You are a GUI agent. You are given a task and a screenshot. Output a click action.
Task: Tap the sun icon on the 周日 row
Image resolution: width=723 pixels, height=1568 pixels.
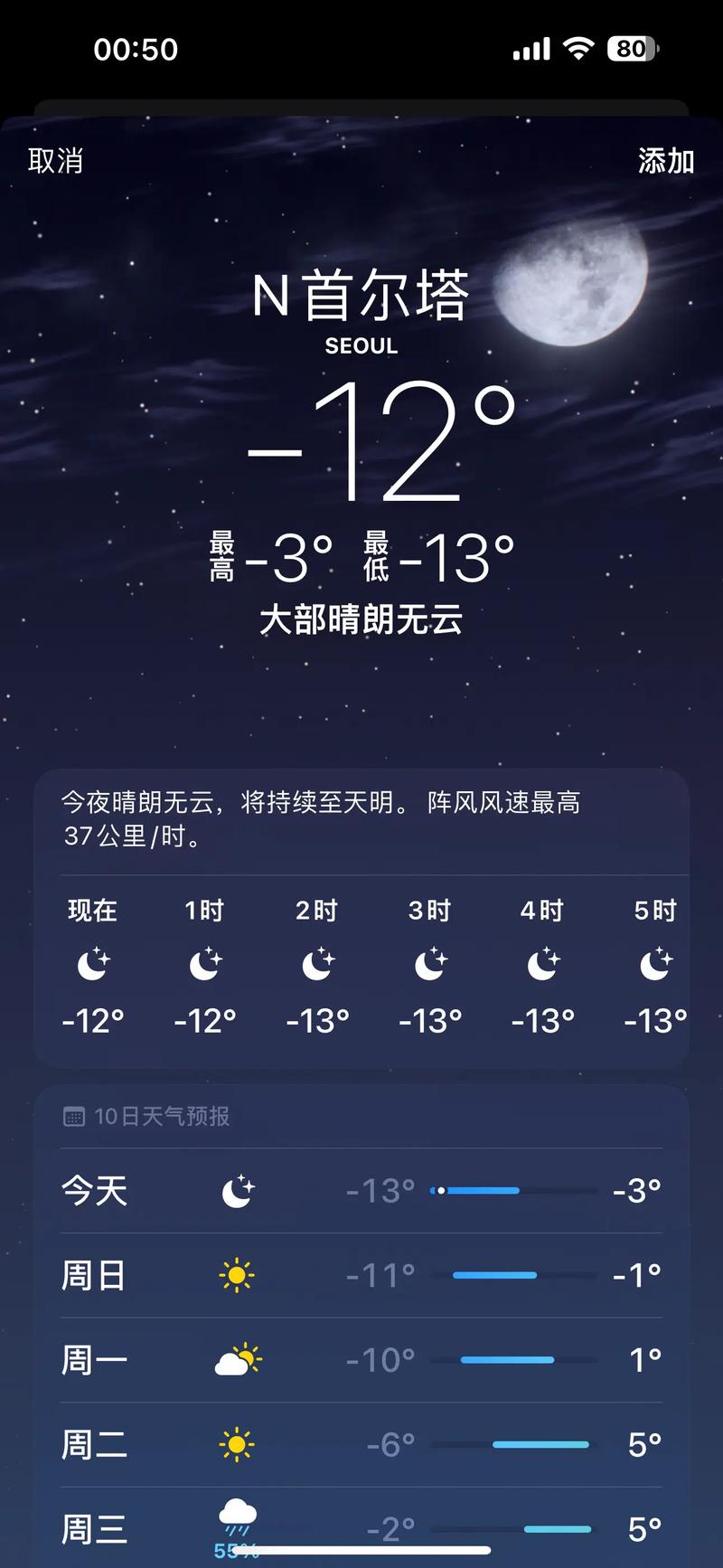pos(238,1274)
